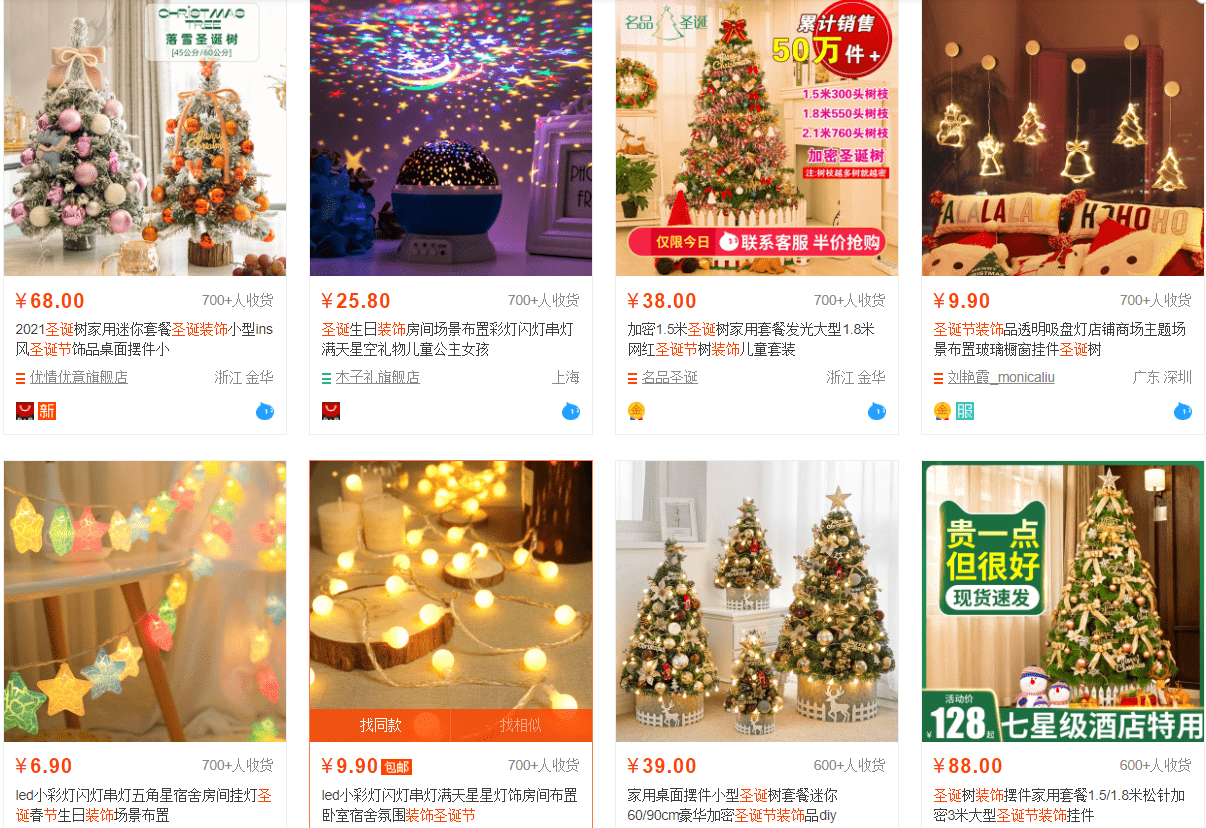The width and height of the screenshot is (1206, 828).
Task: View the ¥88.00 large Christmas tree image
Action: [1063, 601]
